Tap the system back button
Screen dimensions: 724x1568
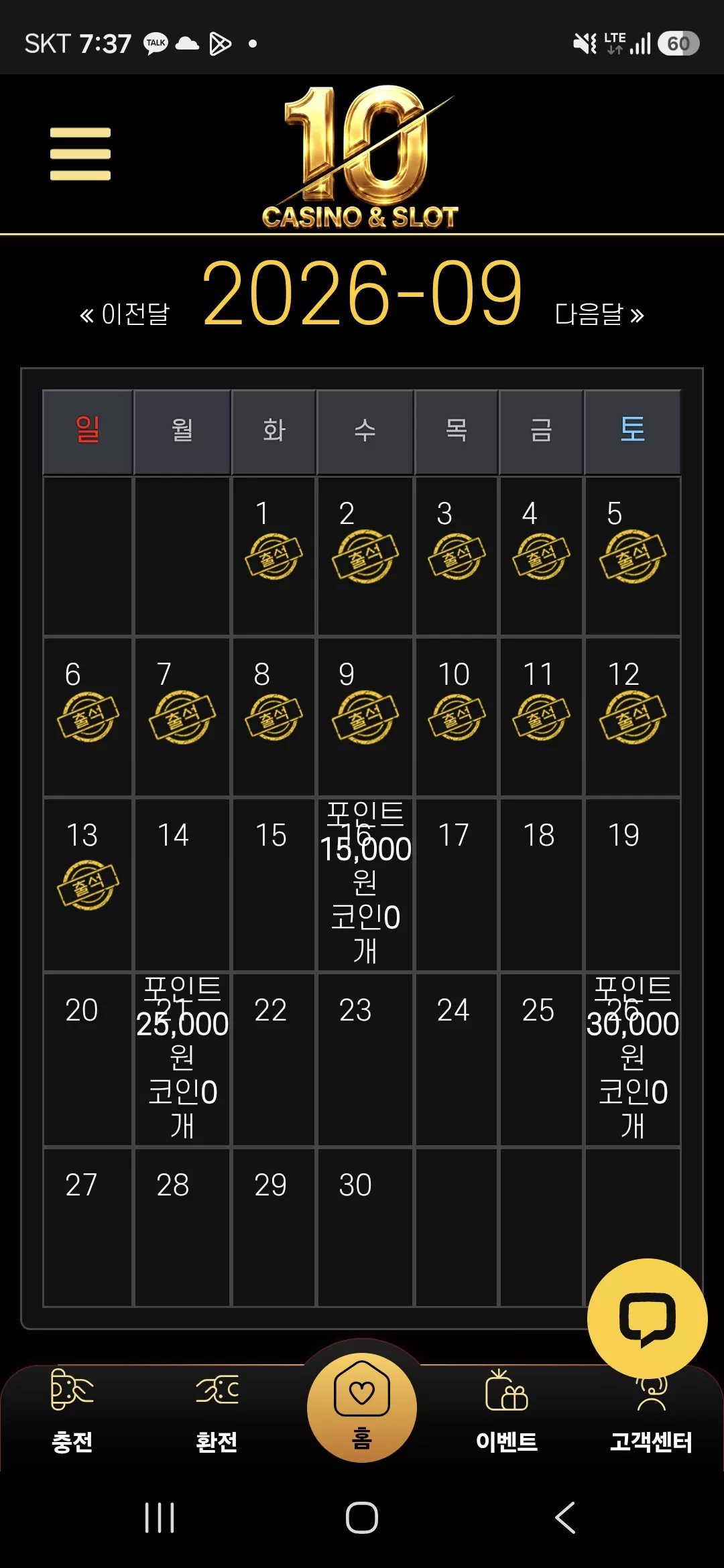click(565, 1518)
